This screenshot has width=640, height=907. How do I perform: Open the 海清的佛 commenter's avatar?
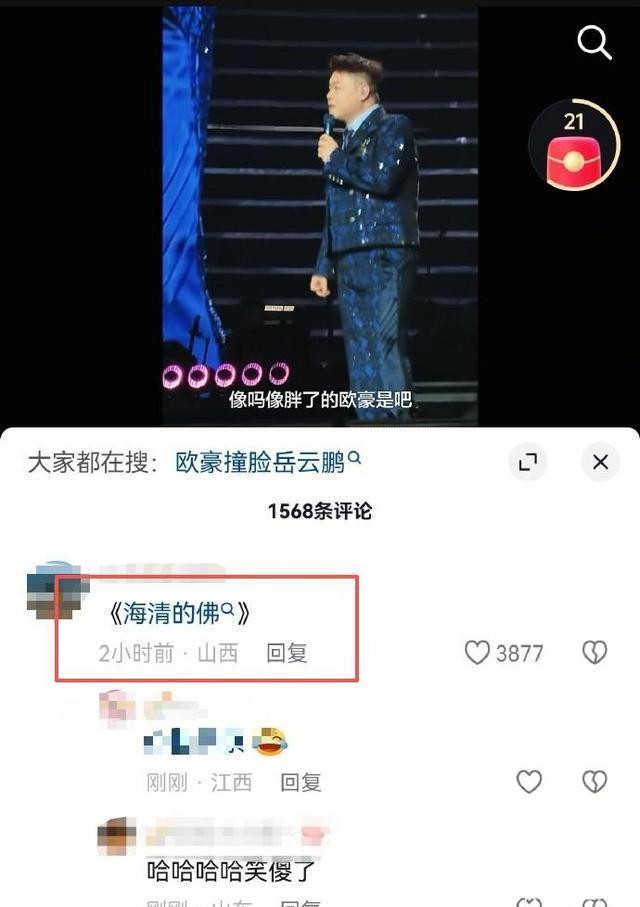coord(58,589)
